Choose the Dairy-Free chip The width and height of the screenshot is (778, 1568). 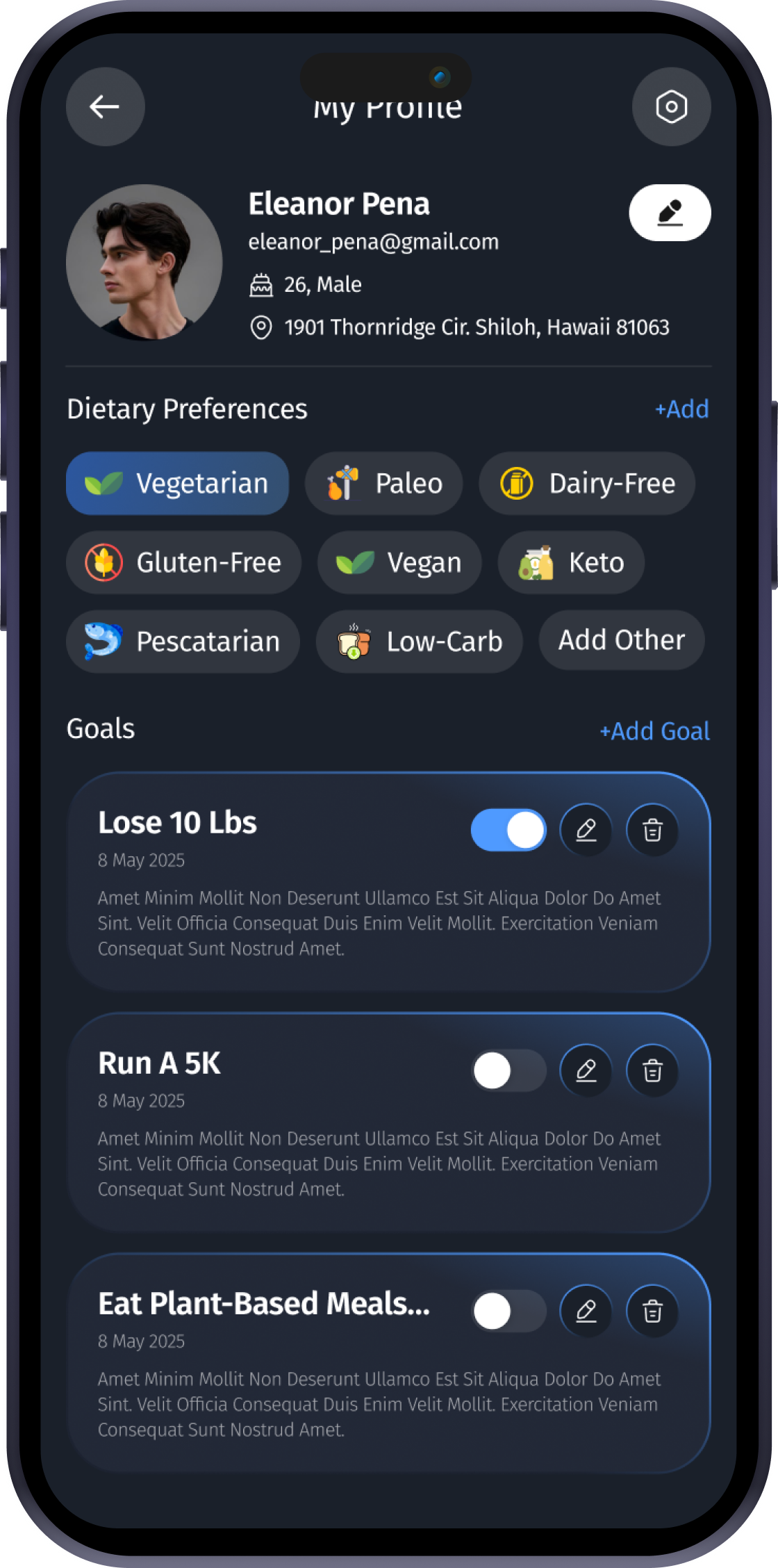coord(587,484)
